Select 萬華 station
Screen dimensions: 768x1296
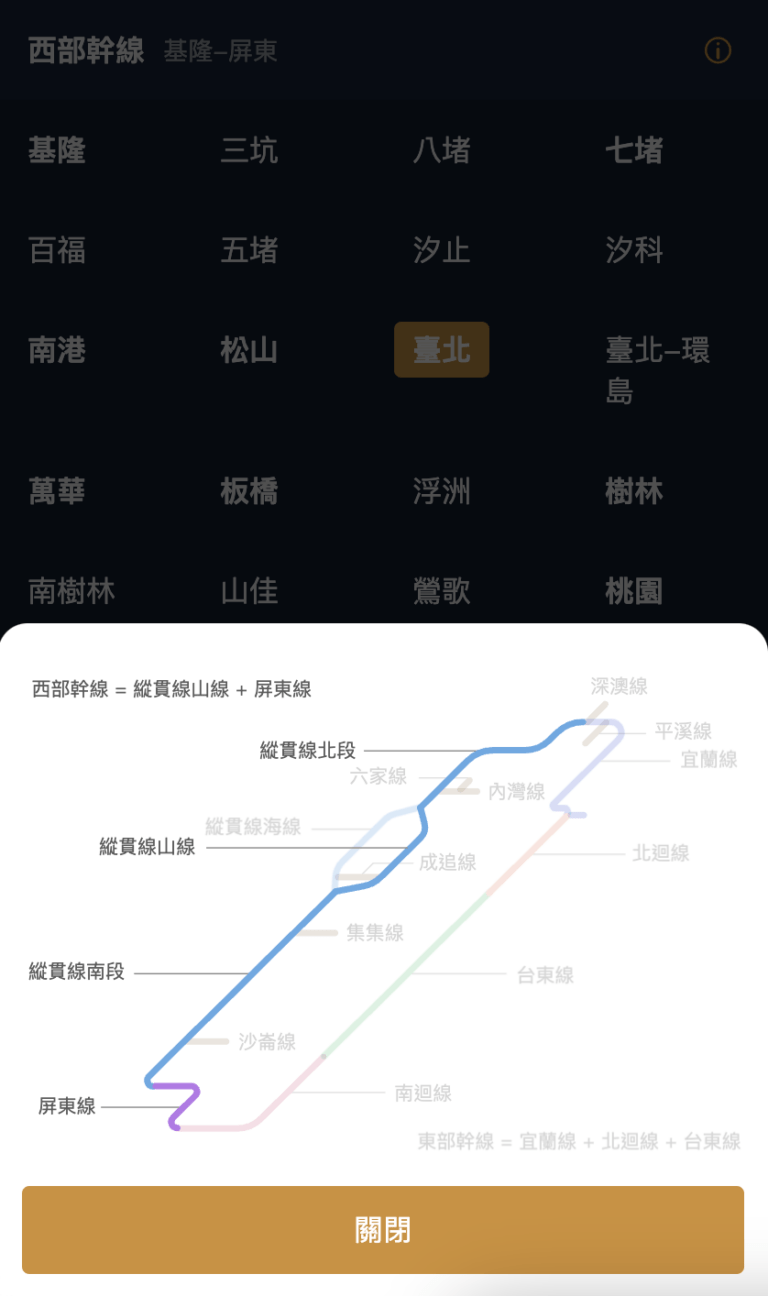coord(57,491)
